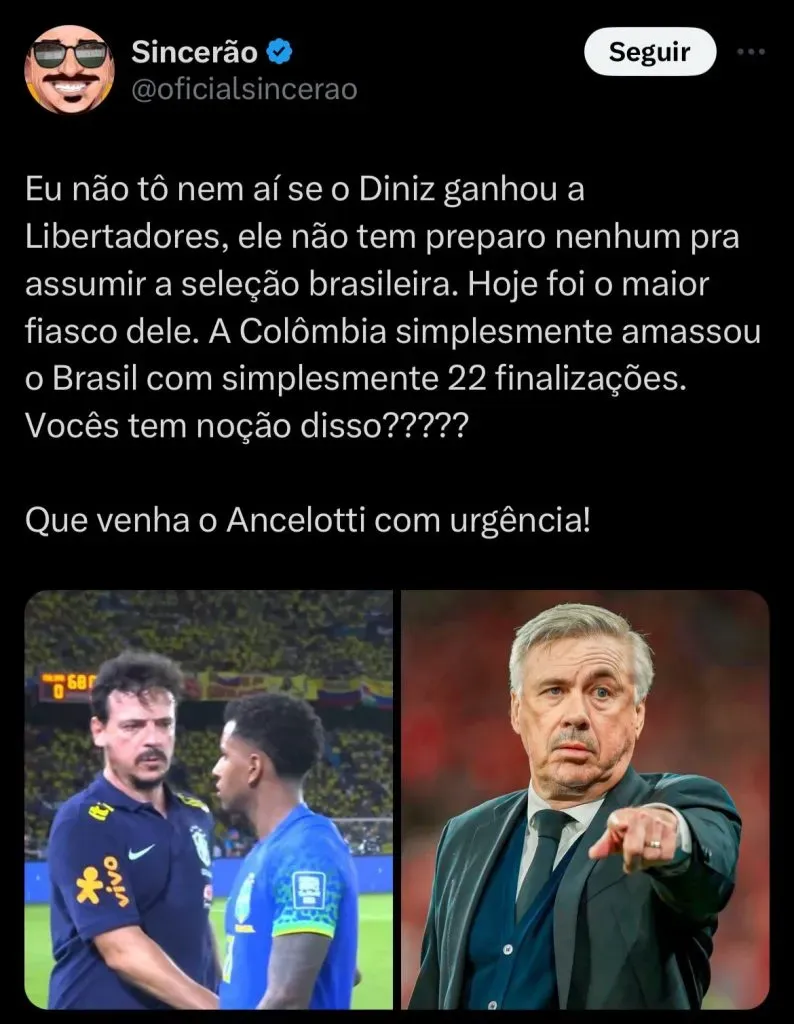Follow Sincerão with the Seguir button

649,52
